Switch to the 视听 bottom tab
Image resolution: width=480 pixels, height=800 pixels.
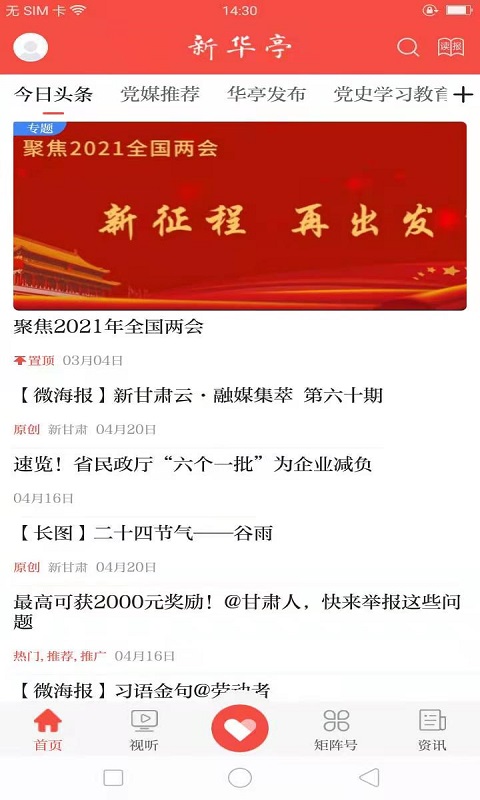(144, 730)
